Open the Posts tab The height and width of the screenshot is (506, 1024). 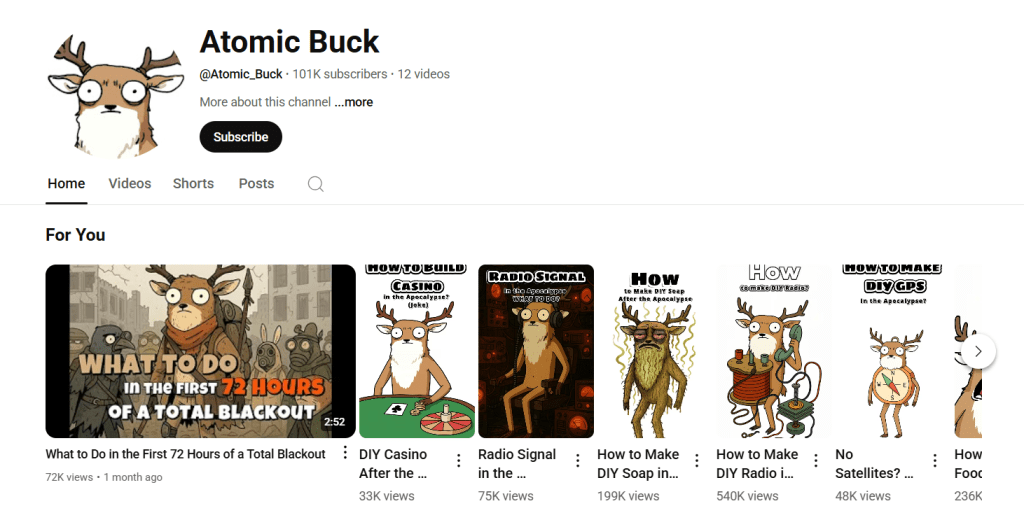256,183
